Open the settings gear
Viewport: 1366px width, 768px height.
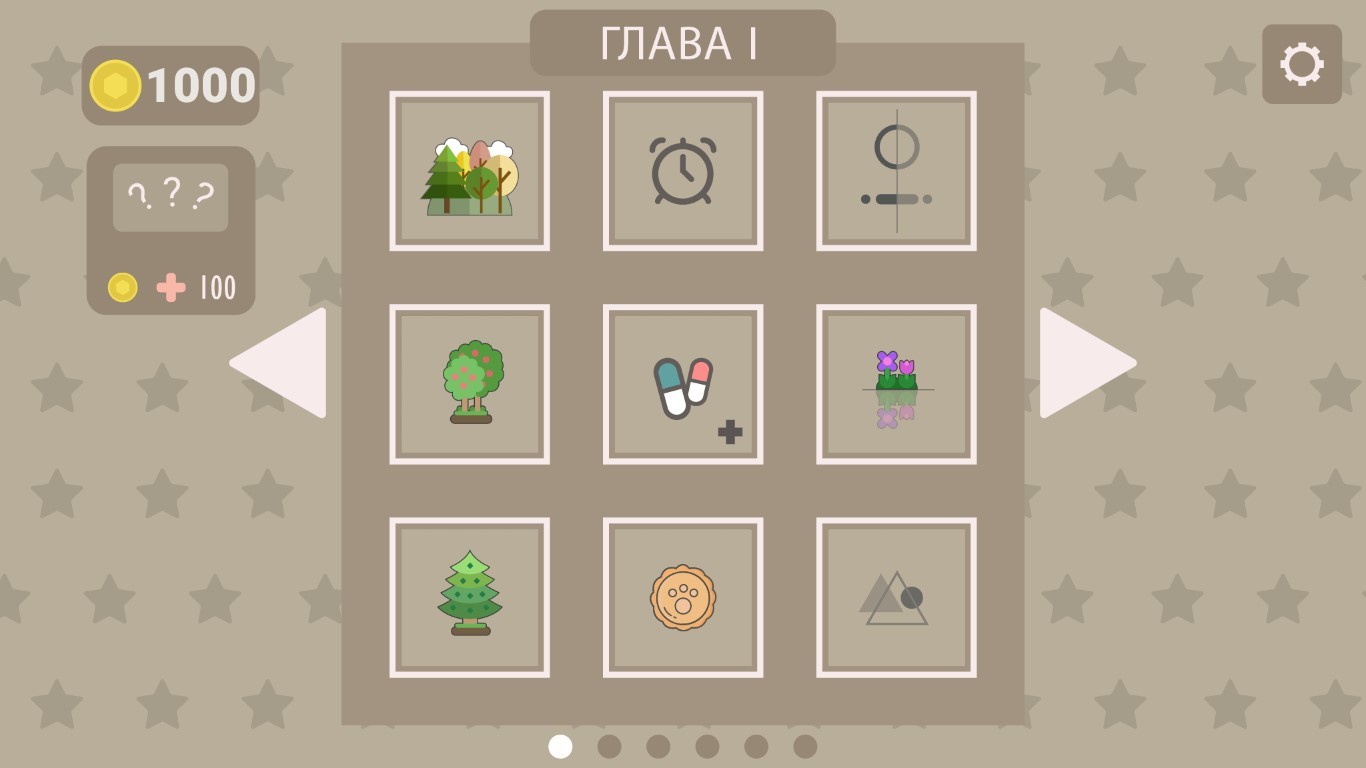(1301, 64)
